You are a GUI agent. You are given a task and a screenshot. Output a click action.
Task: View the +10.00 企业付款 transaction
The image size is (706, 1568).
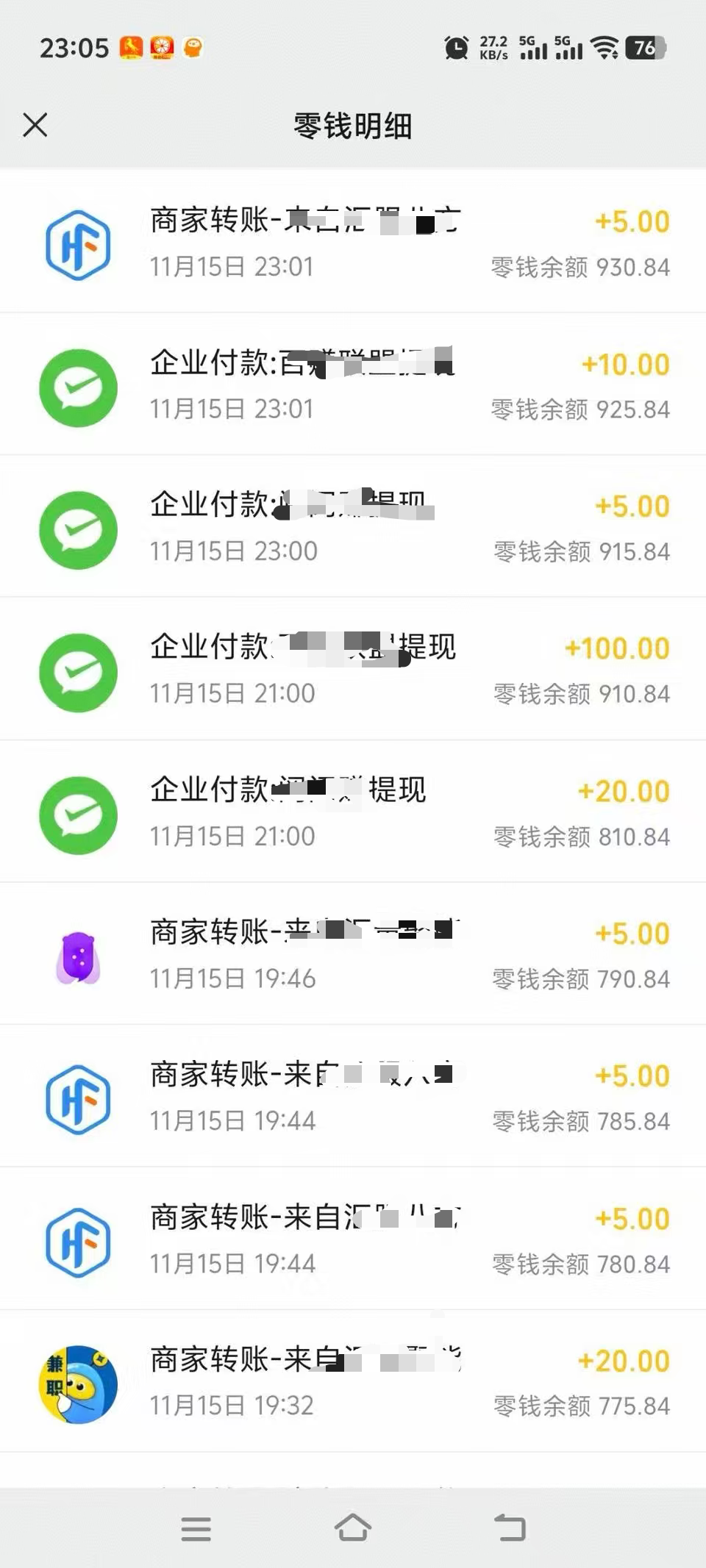353,385
